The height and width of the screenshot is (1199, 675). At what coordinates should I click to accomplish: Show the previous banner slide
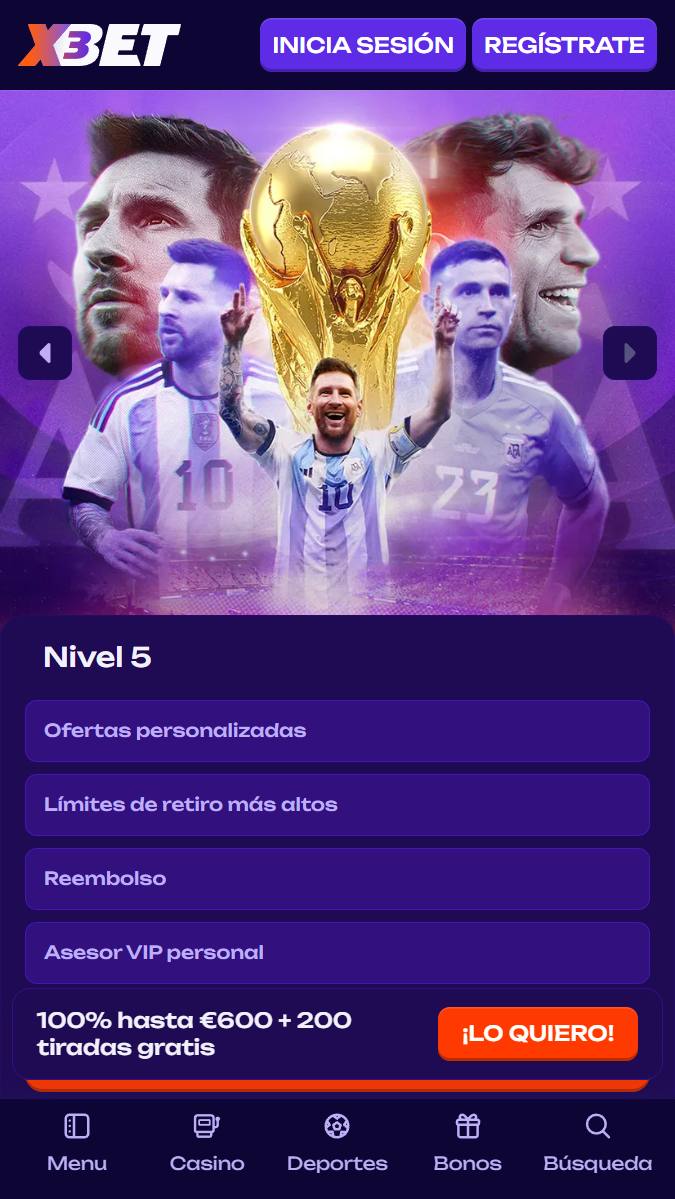coord(45,353)
